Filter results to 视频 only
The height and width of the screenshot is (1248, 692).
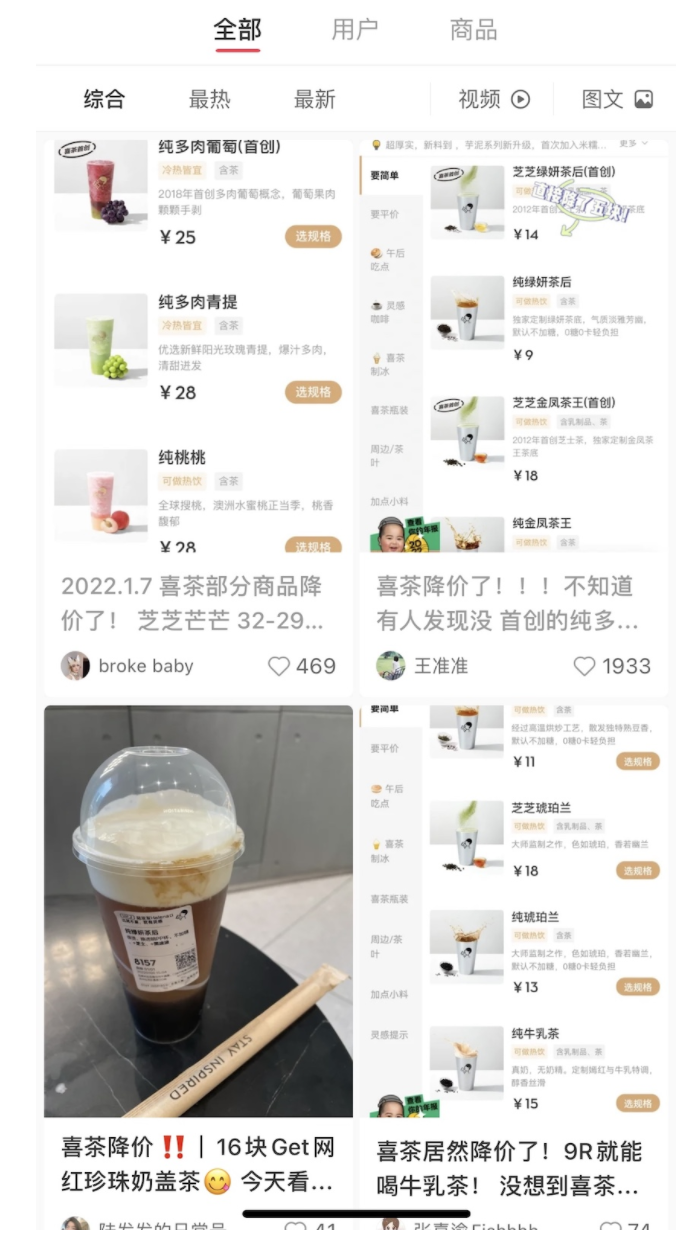point(493,99)
